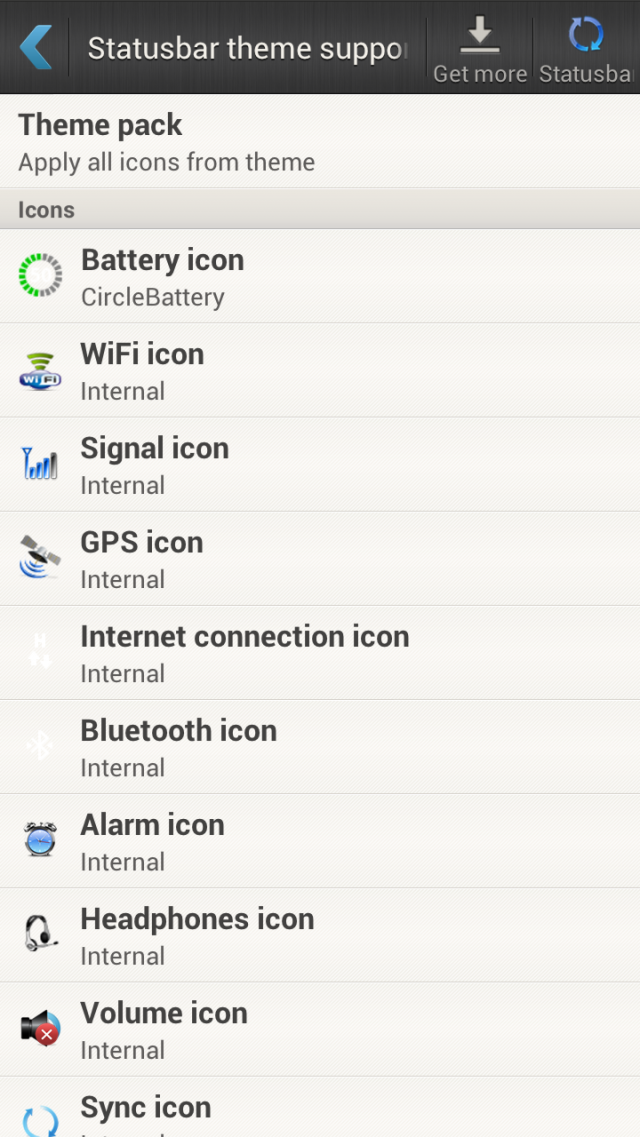The image size is (640, 1138).
Task: Go back using the header arrow
Action: coord(35,47)
